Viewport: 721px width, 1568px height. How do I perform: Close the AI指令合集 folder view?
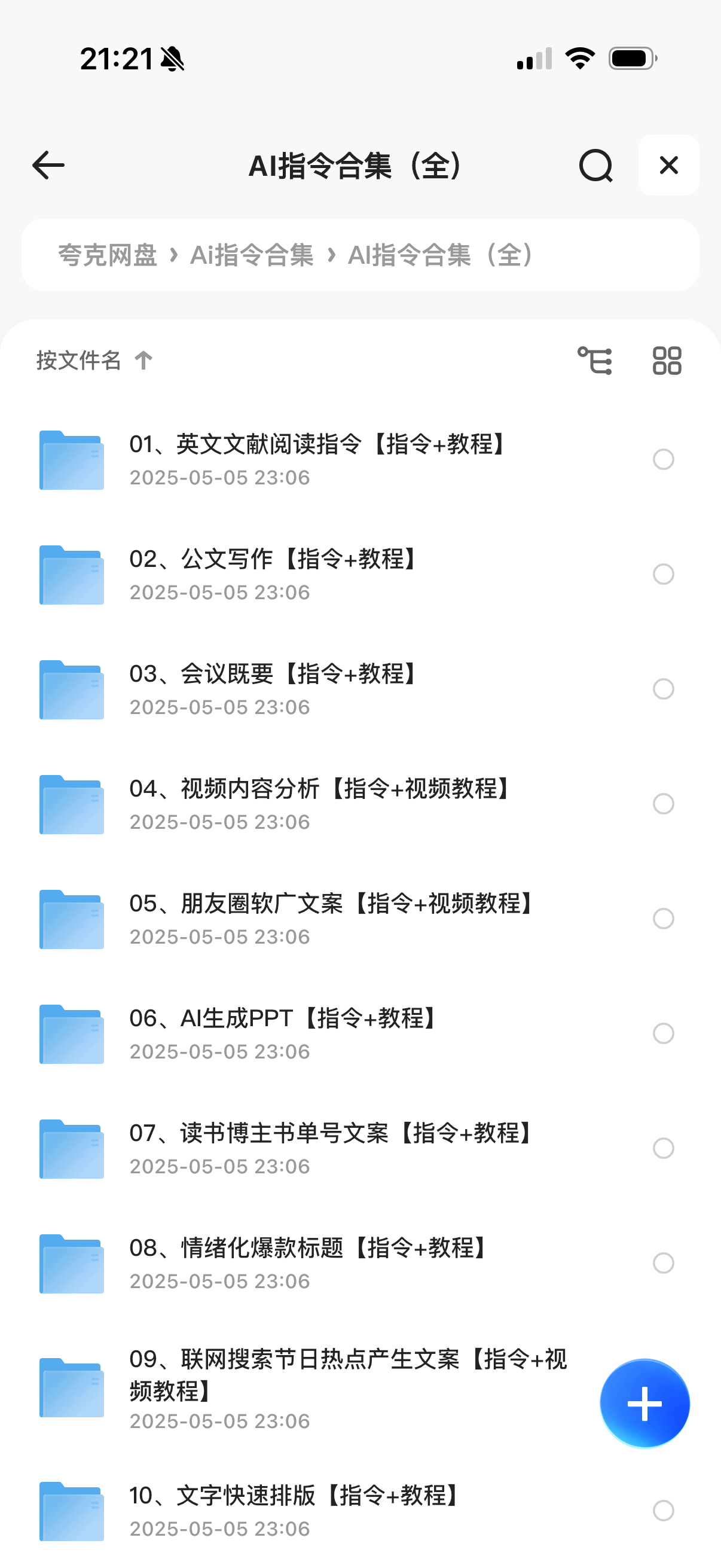(668, 166)
